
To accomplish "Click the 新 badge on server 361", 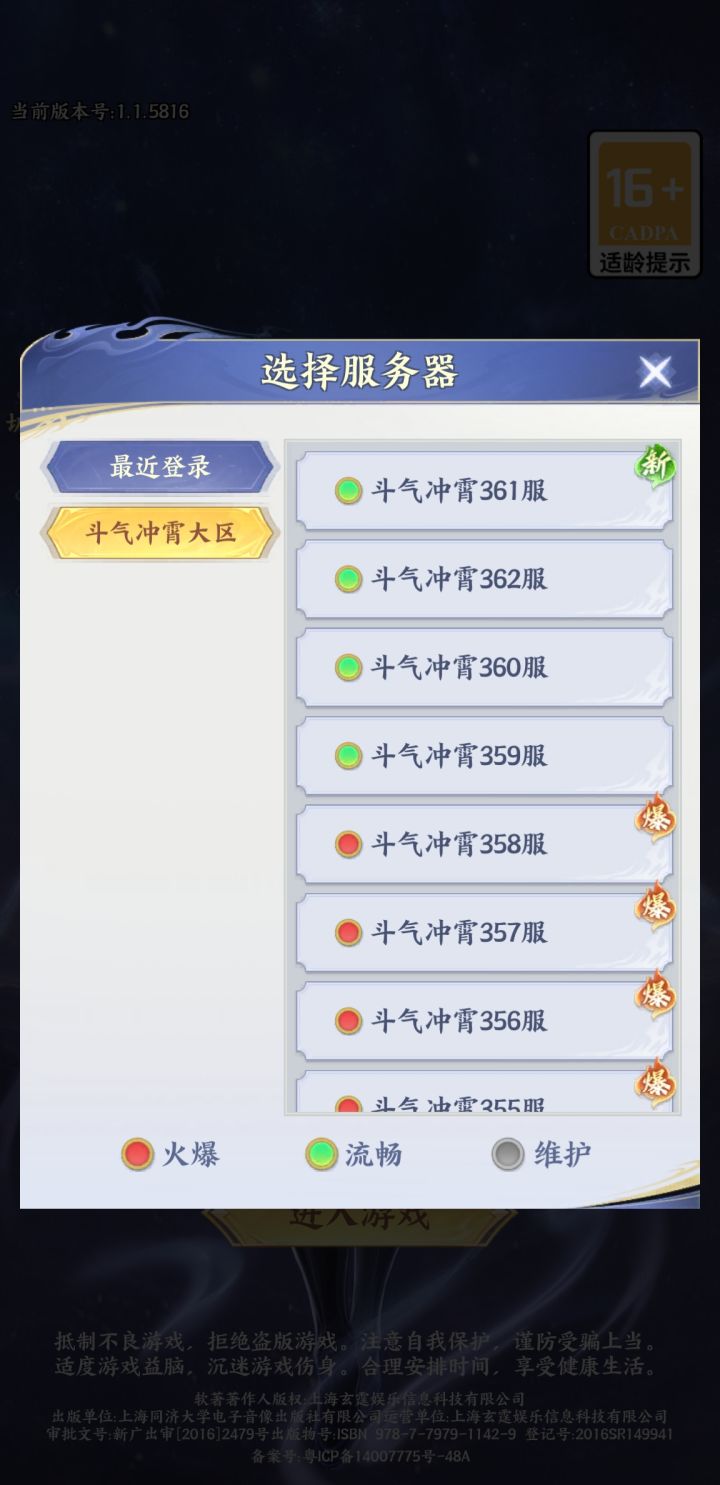I will click(655, 466).
